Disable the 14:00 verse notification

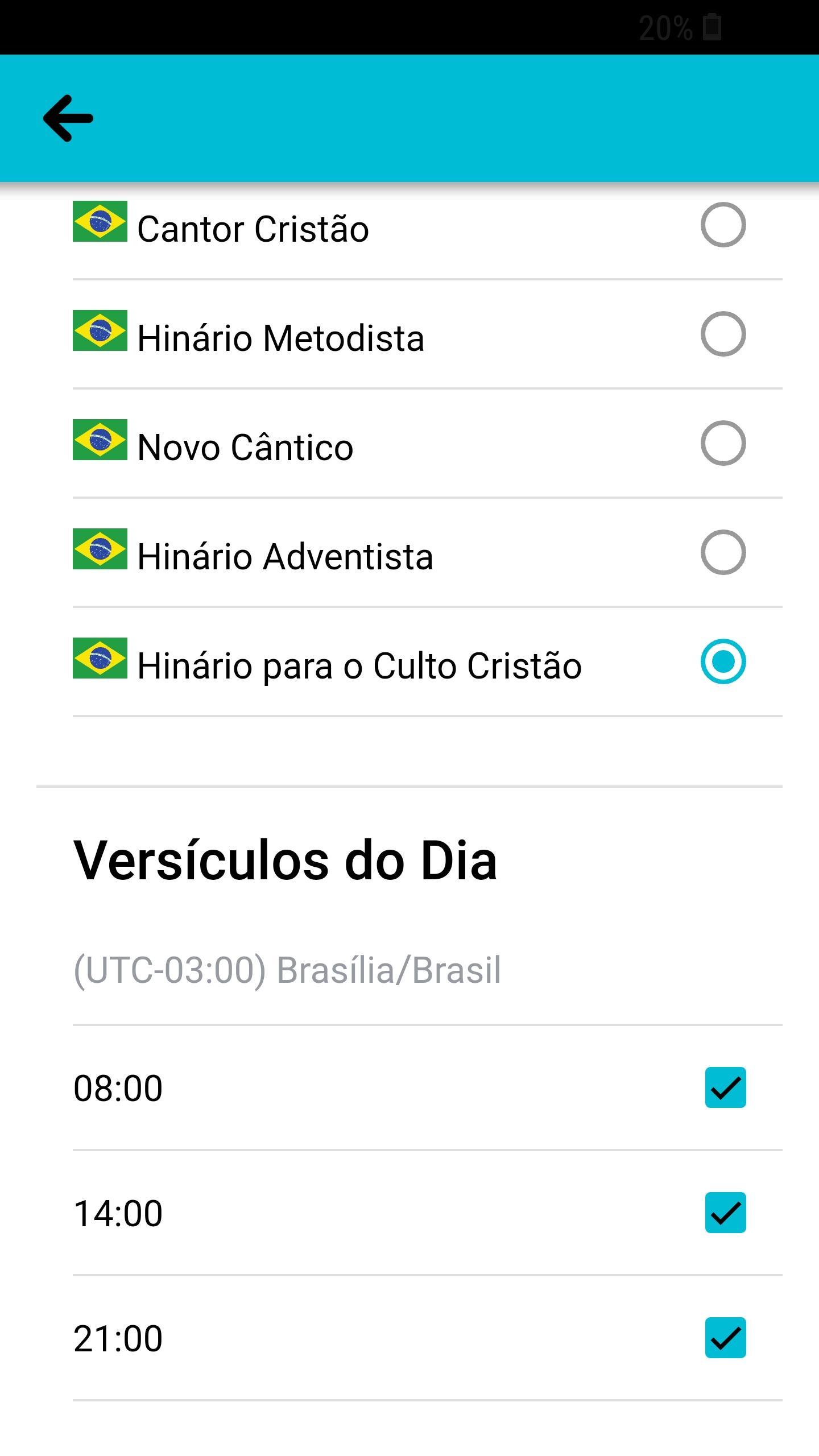point(725,1213)
